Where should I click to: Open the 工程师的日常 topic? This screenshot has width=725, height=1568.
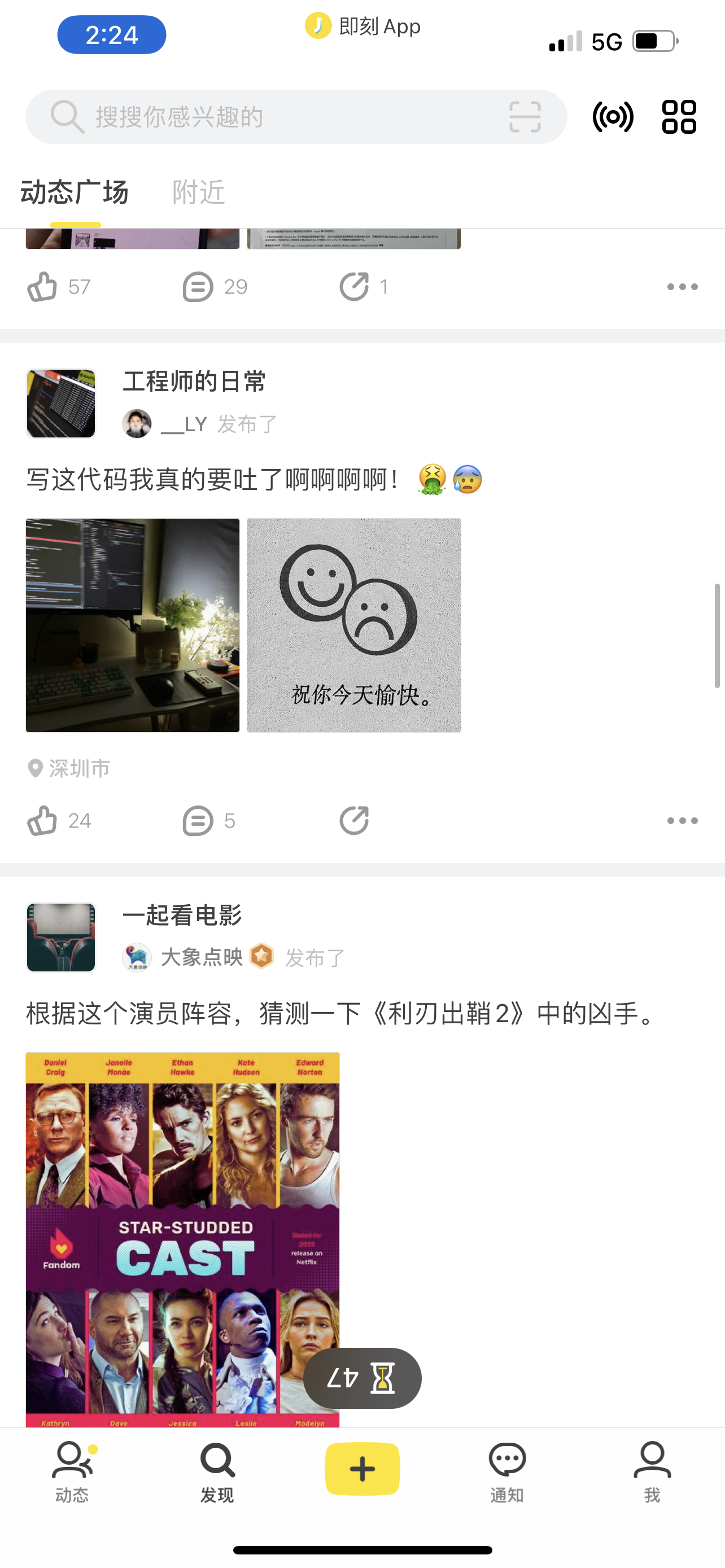coord(194,382)
